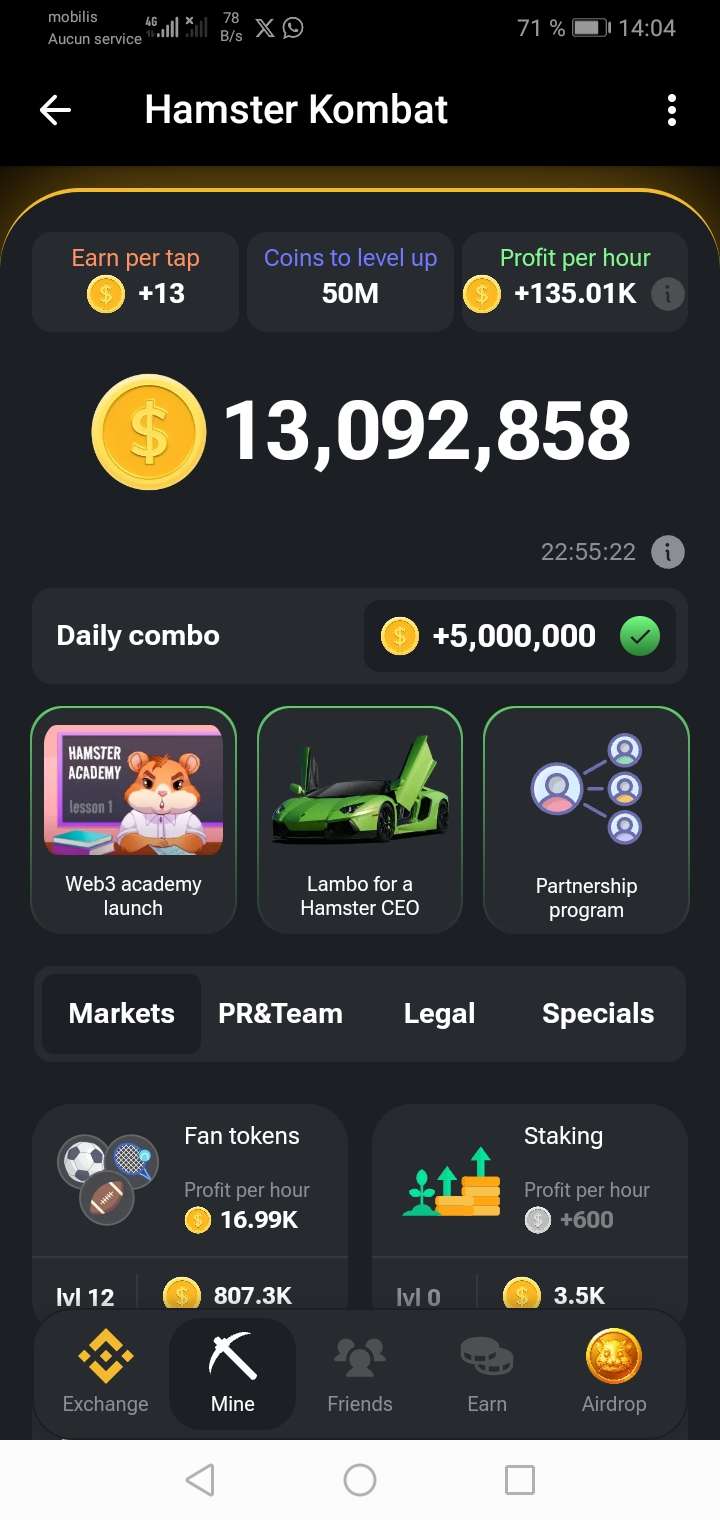Open the Daily combo reward row

pos(359,636)
